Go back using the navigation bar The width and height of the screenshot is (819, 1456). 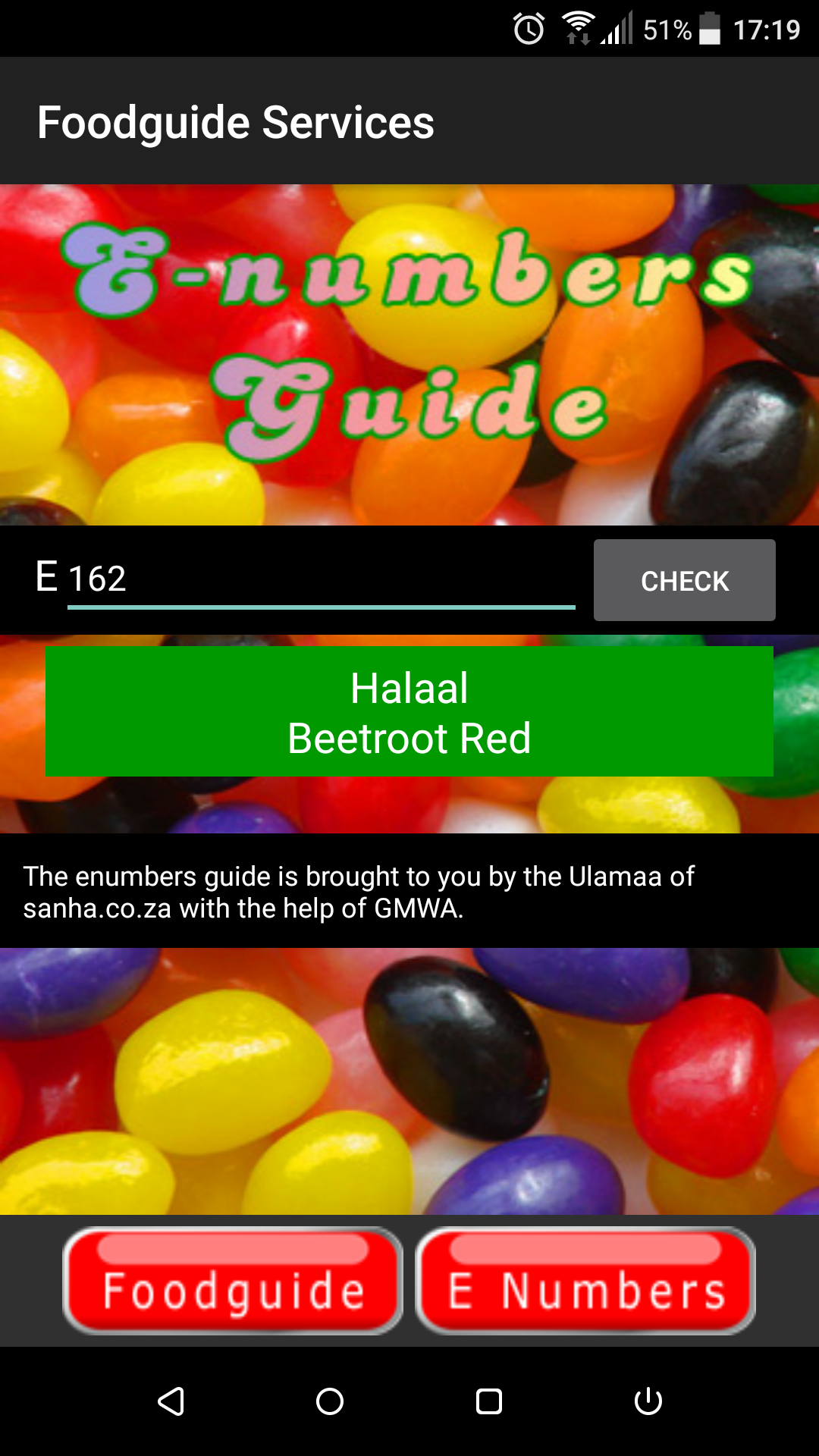171,1401
